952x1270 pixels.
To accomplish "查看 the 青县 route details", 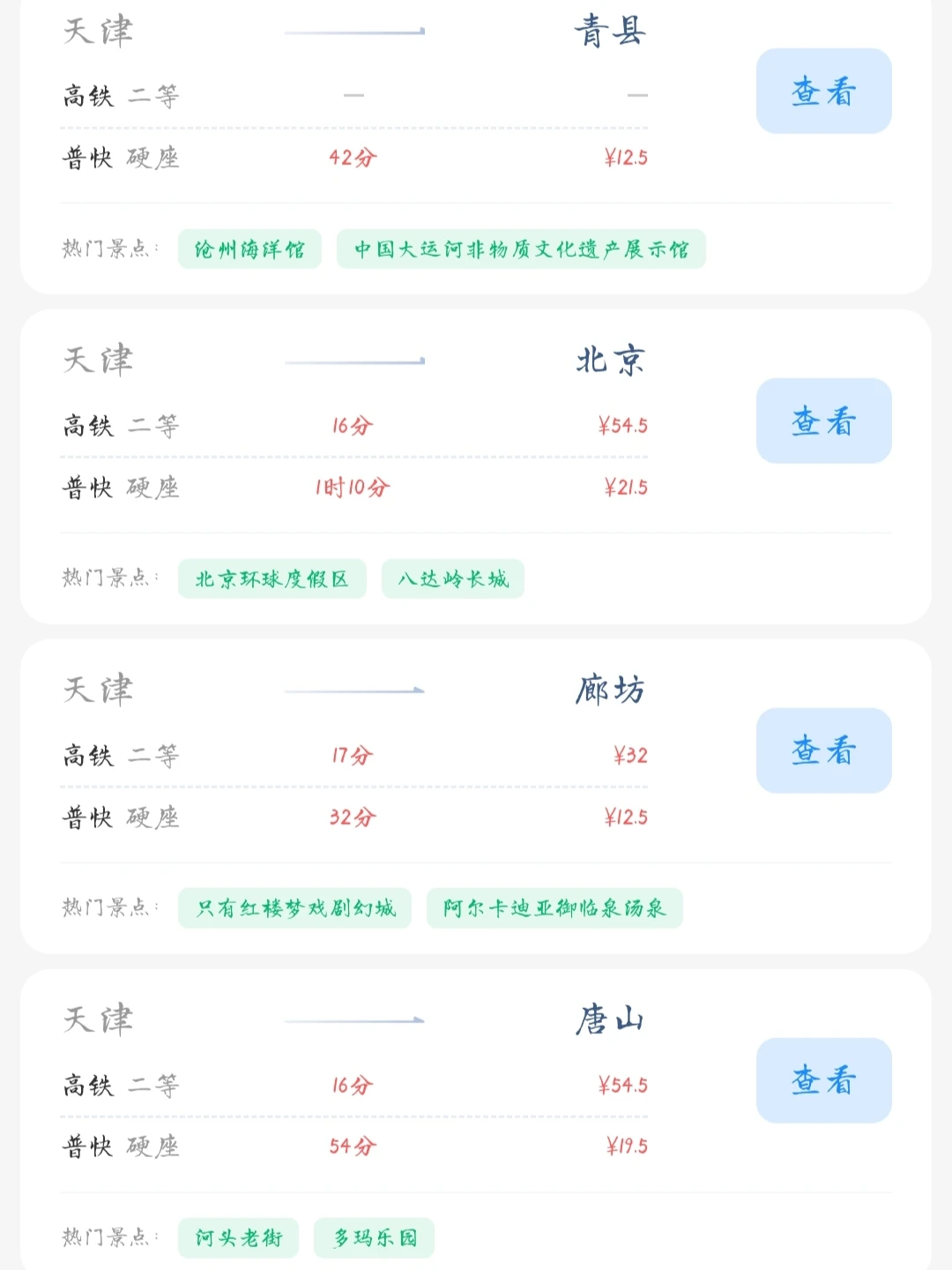I will tap(823, 92).
